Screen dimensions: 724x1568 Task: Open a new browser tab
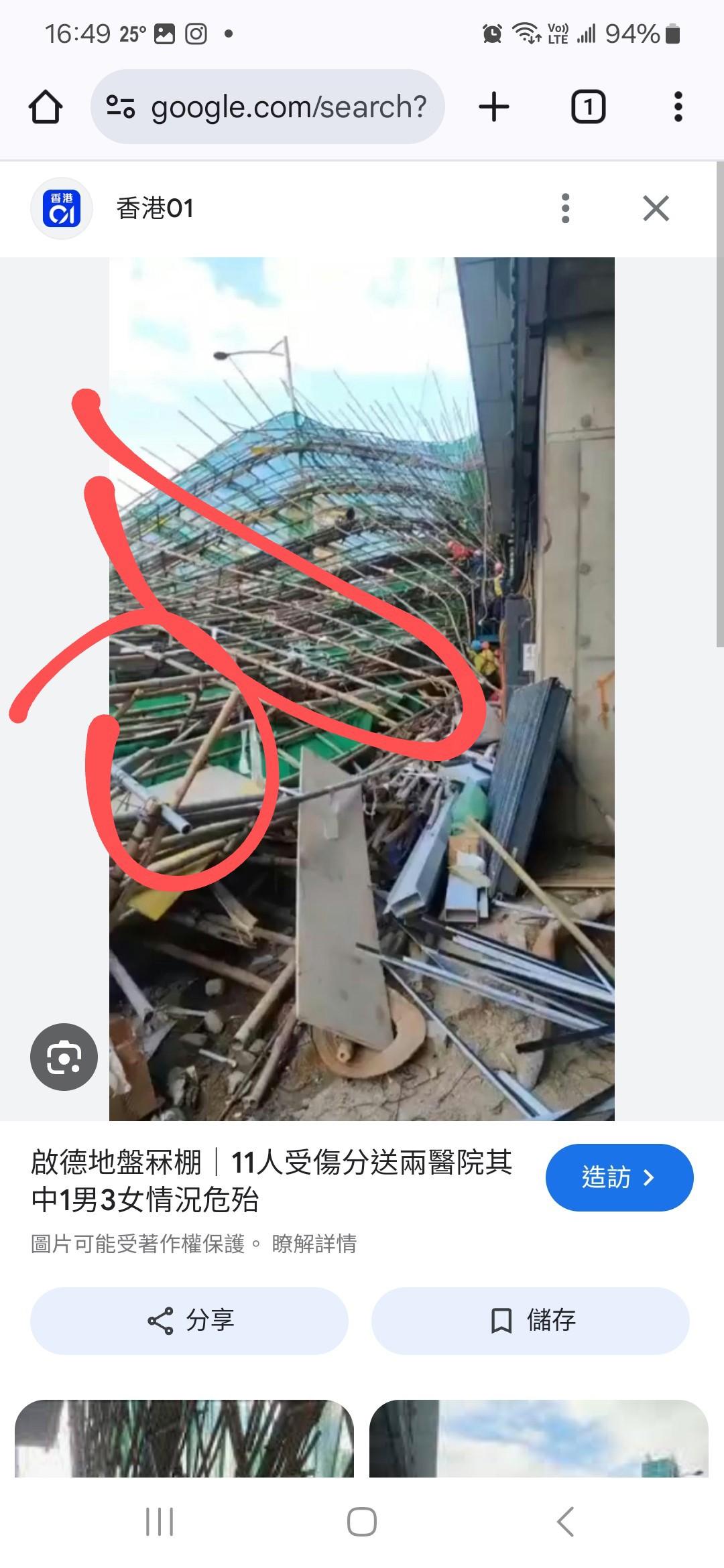494,107
